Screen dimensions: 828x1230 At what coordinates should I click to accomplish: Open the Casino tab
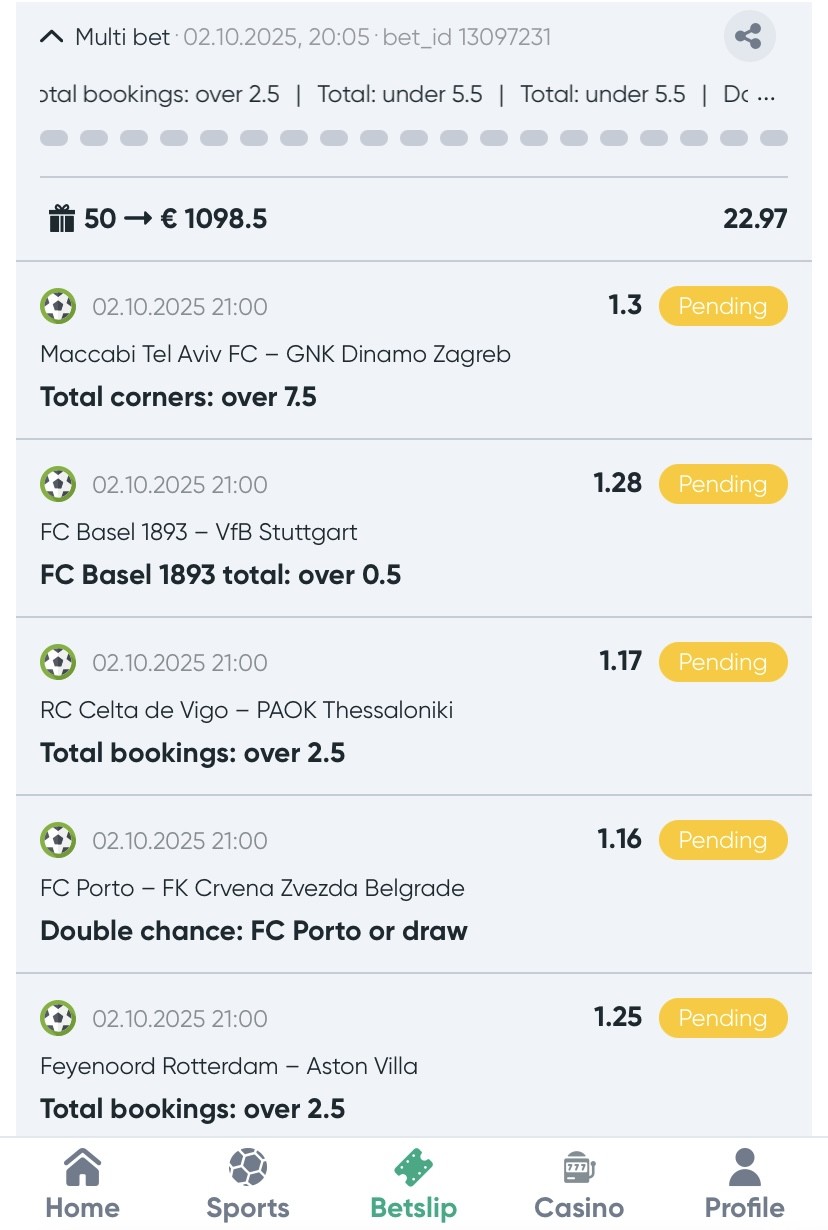click(x=579, y=1185)
